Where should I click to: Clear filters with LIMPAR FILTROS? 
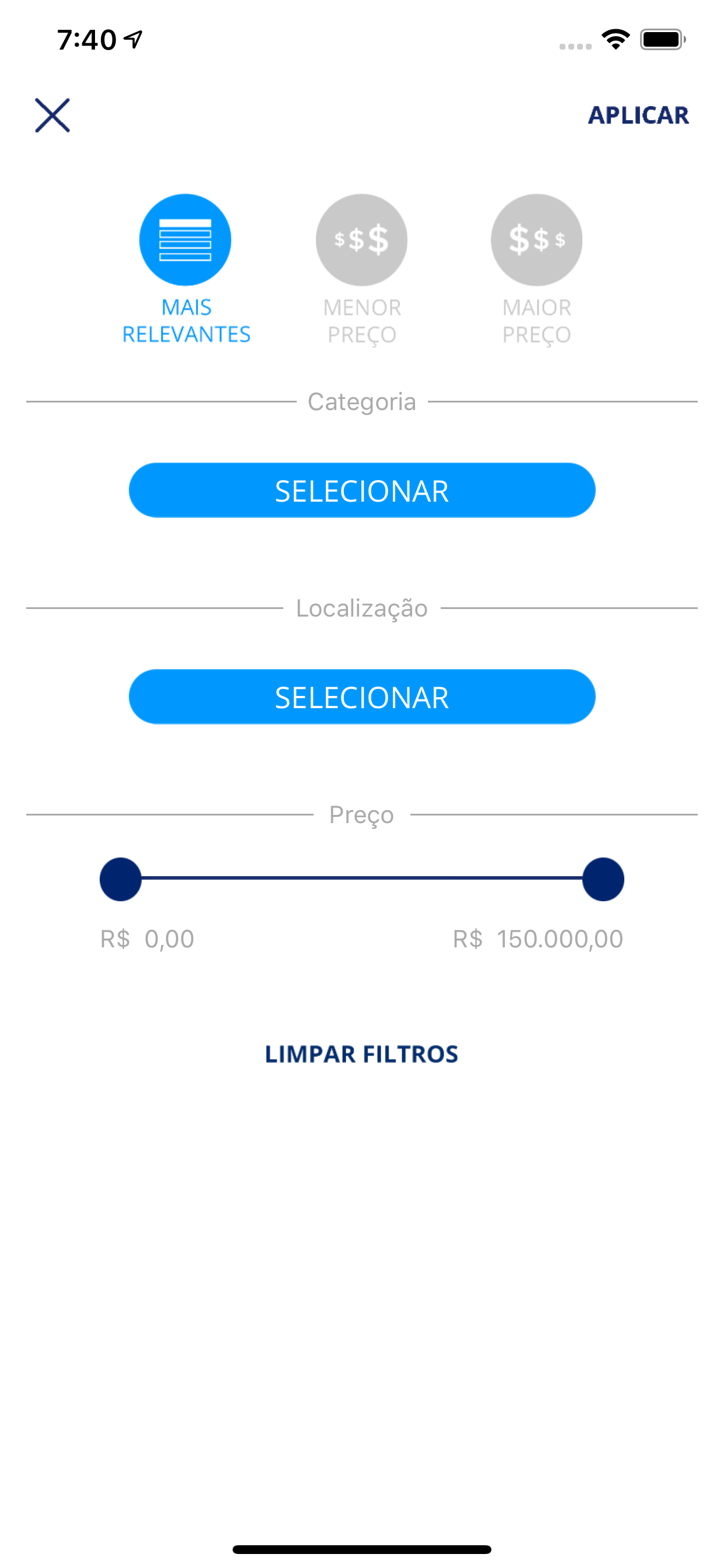coord(361,1054)
